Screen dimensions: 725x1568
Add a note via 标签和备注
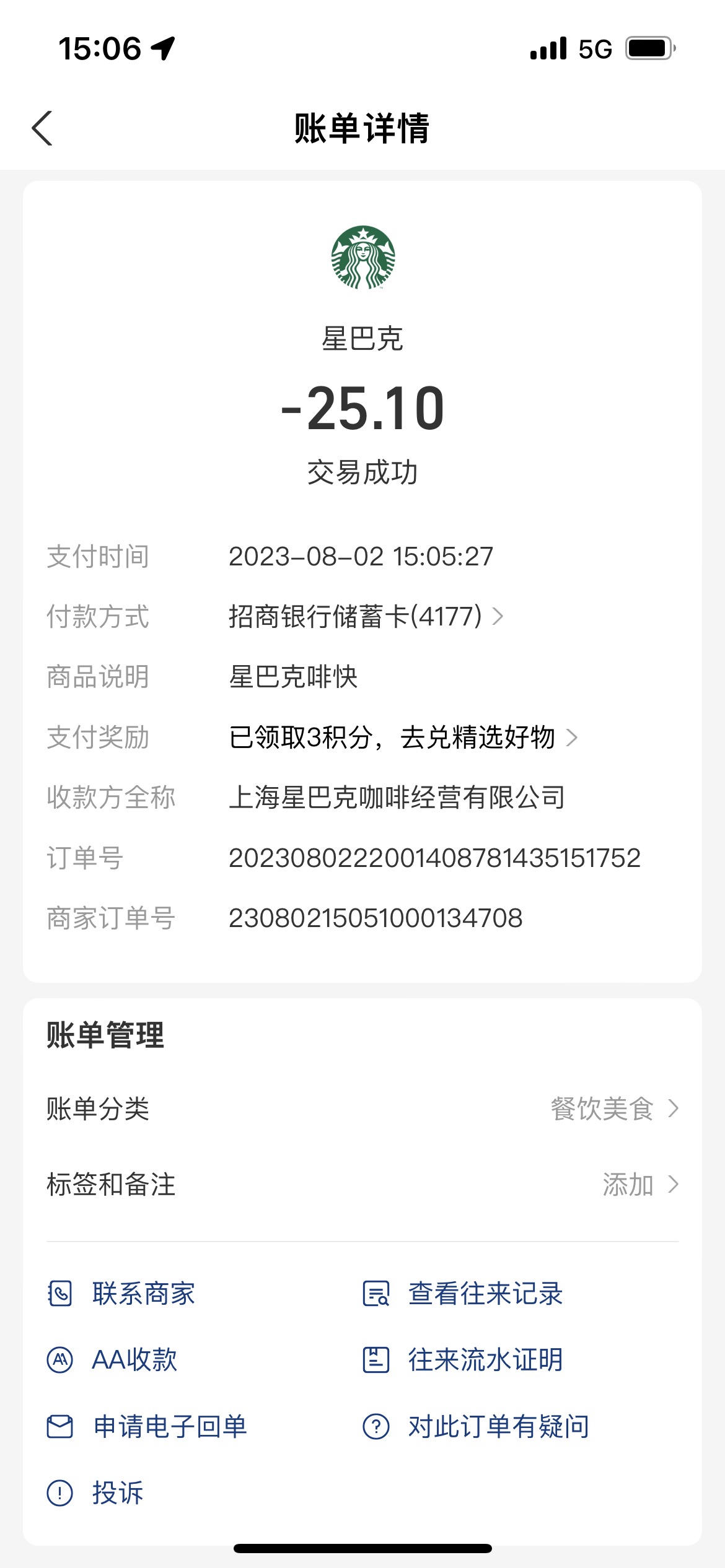pyautogui.click(x=362, y=1185)
